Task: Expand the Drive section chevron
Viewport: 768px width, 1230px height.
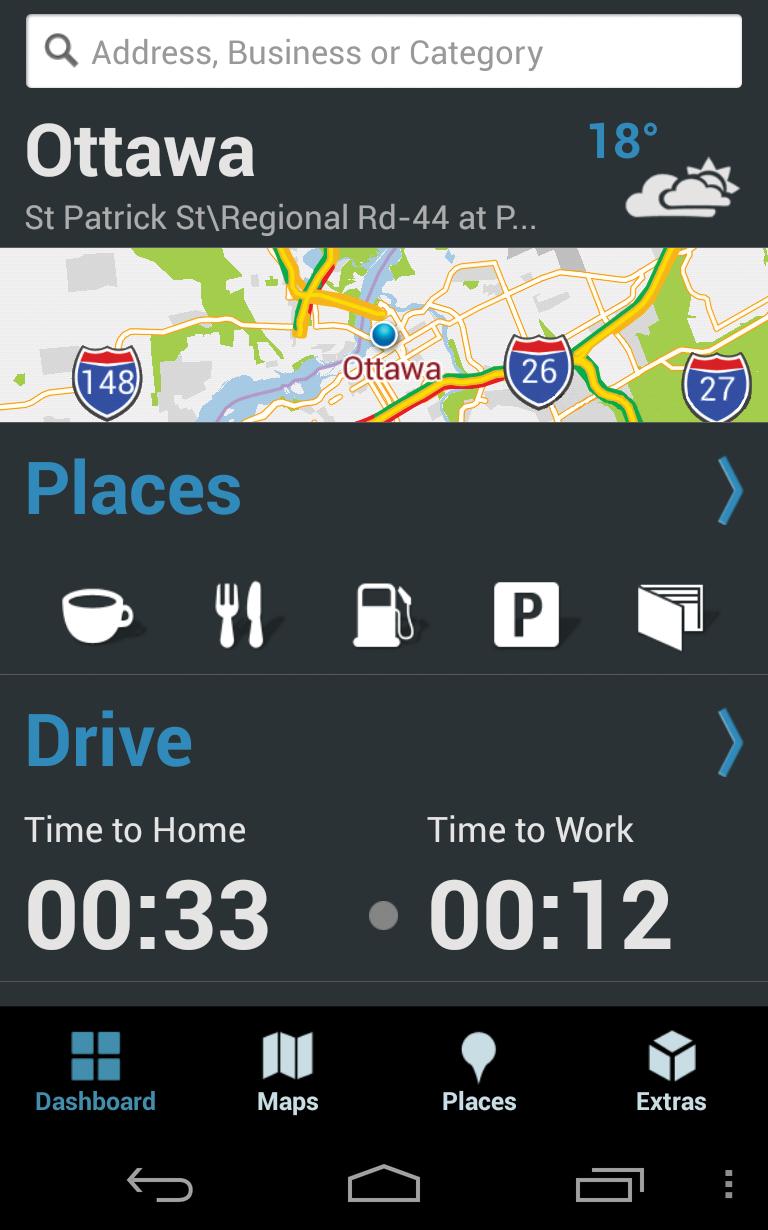Action: 731,742
